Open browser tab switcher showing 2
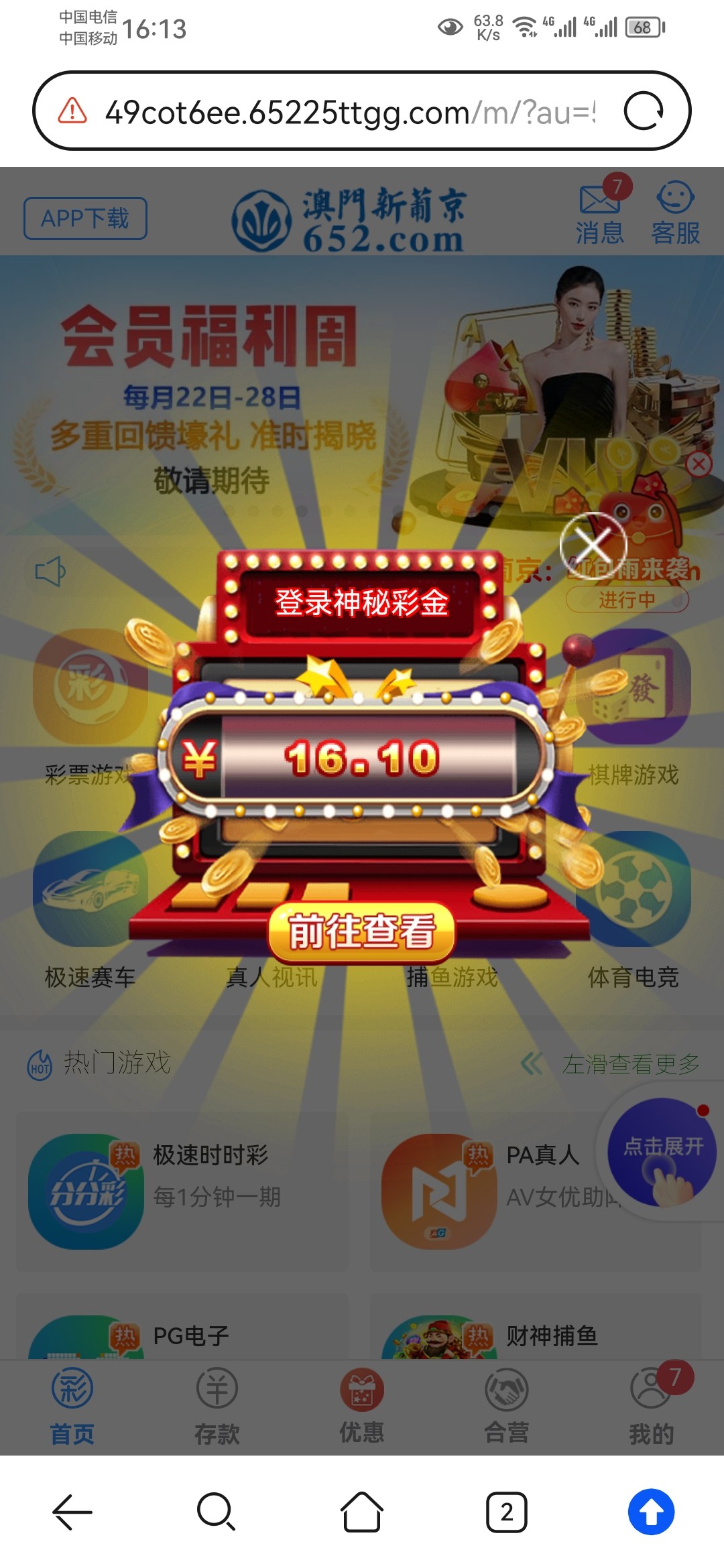The width and height of the screenshot is (724, 1568). (506, 1512)
